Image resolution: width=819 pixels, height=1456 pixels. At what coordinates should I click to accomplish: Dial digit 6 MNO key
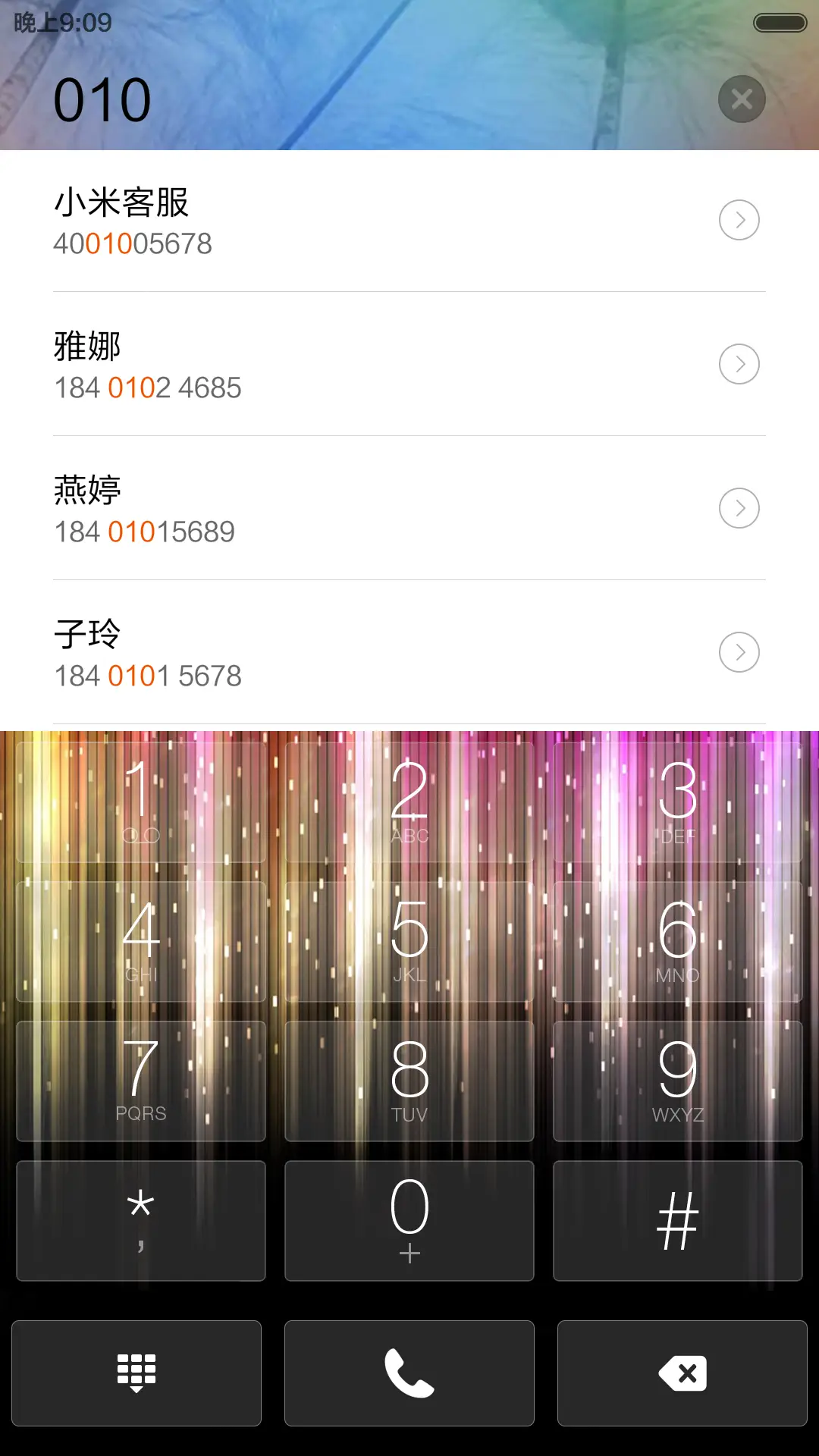[x=677, y=941]
